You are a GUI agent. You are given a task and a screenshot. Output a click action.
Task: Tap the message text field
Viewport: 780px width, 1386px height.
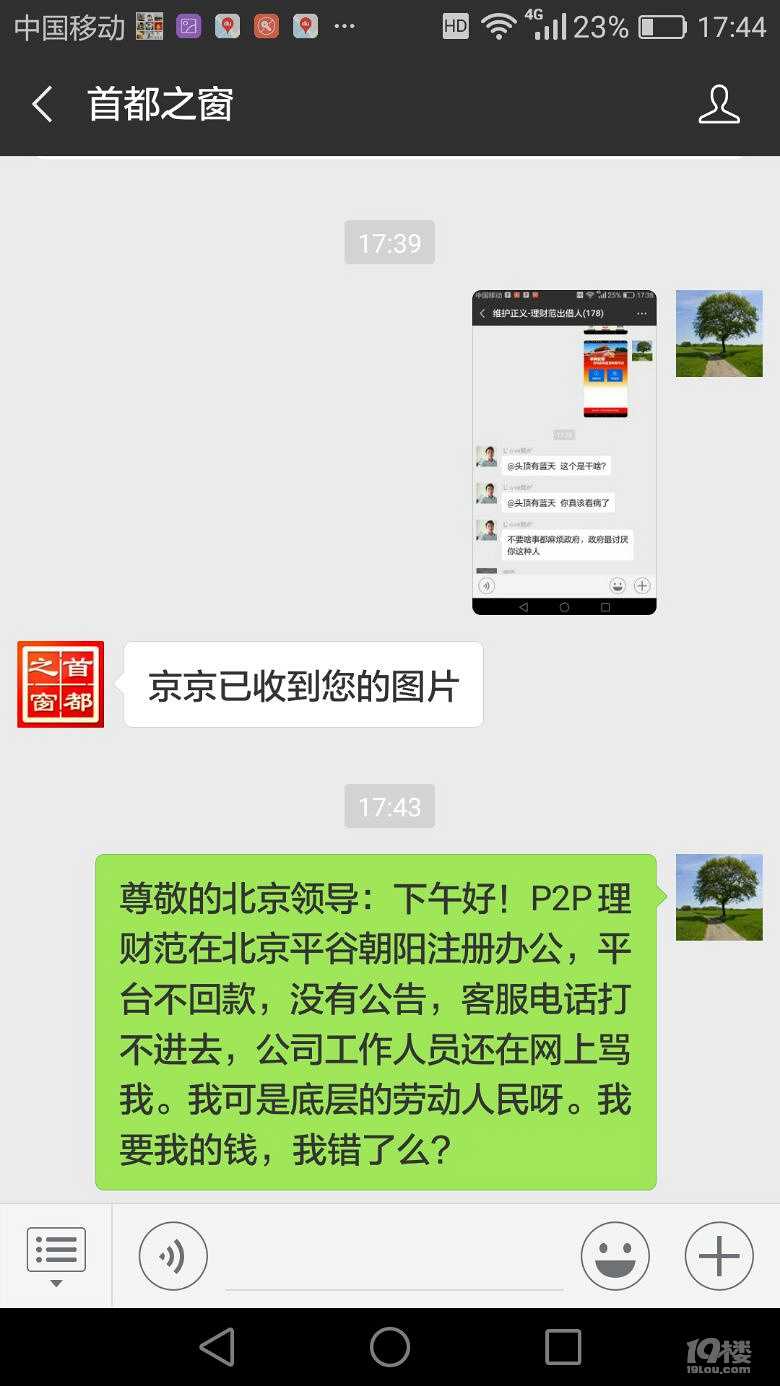point(394,1258)
